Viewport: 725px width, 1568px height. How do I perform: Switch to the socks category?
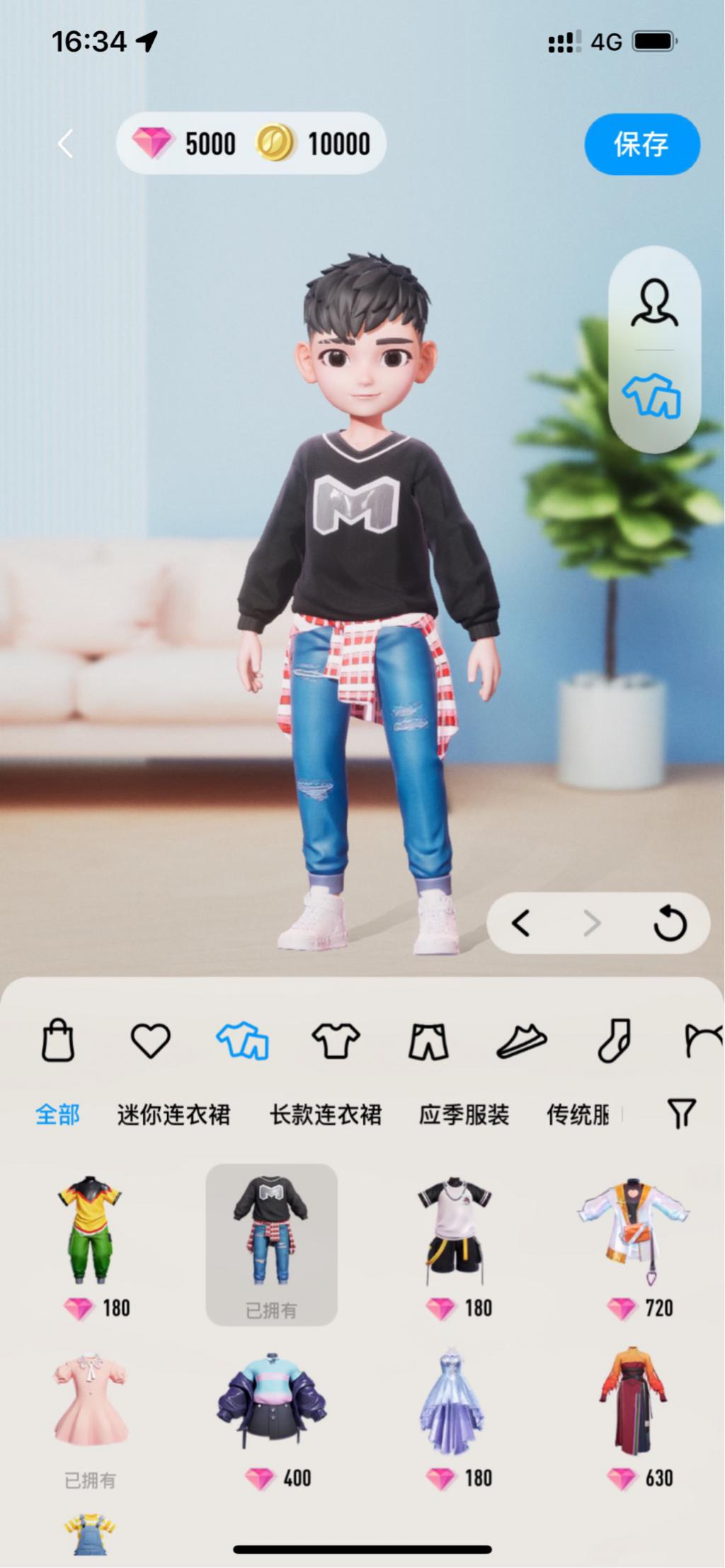(614, 1041)
